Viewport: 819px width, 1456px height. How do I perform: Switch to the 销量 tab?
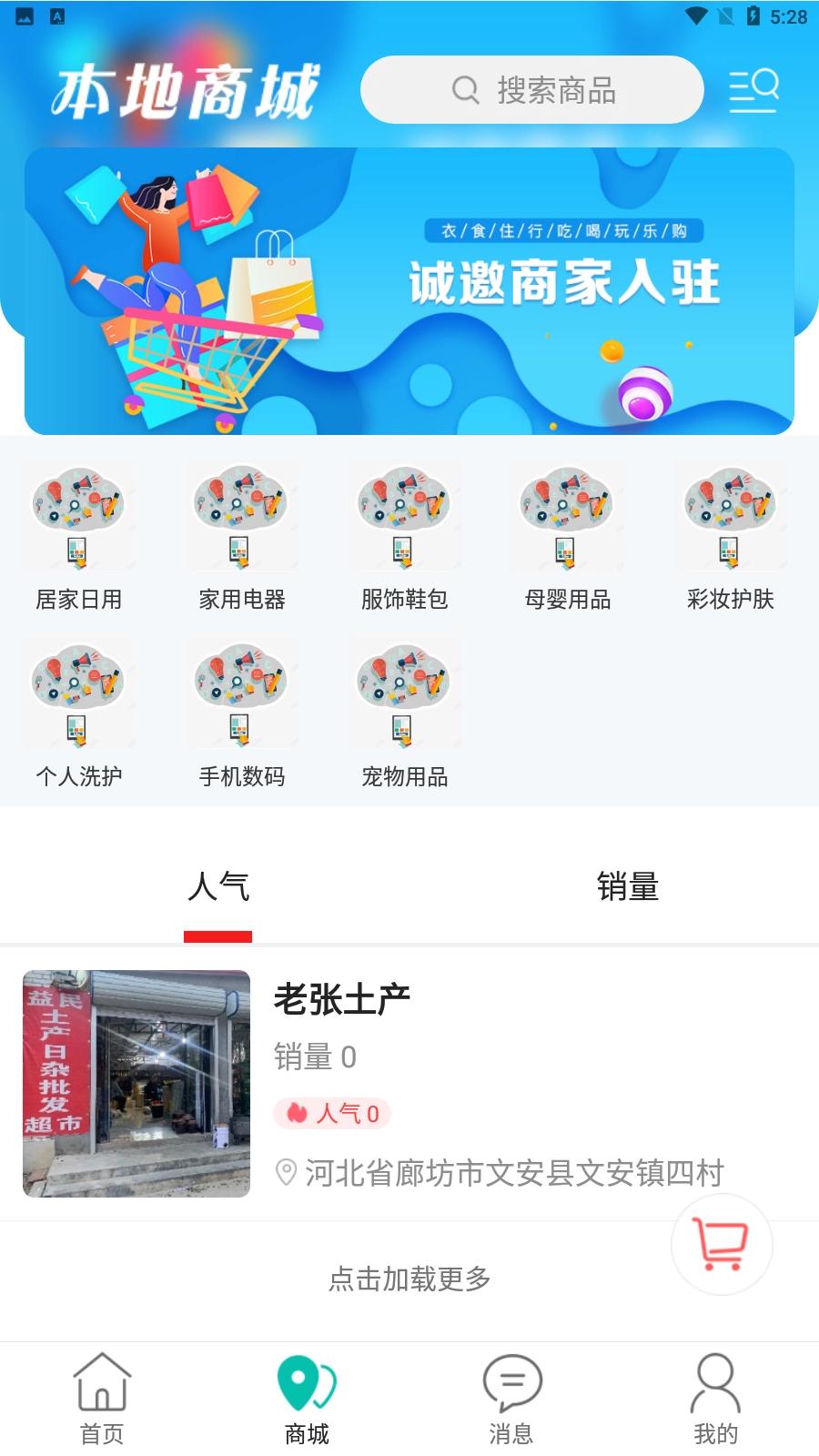pos(627,887)
